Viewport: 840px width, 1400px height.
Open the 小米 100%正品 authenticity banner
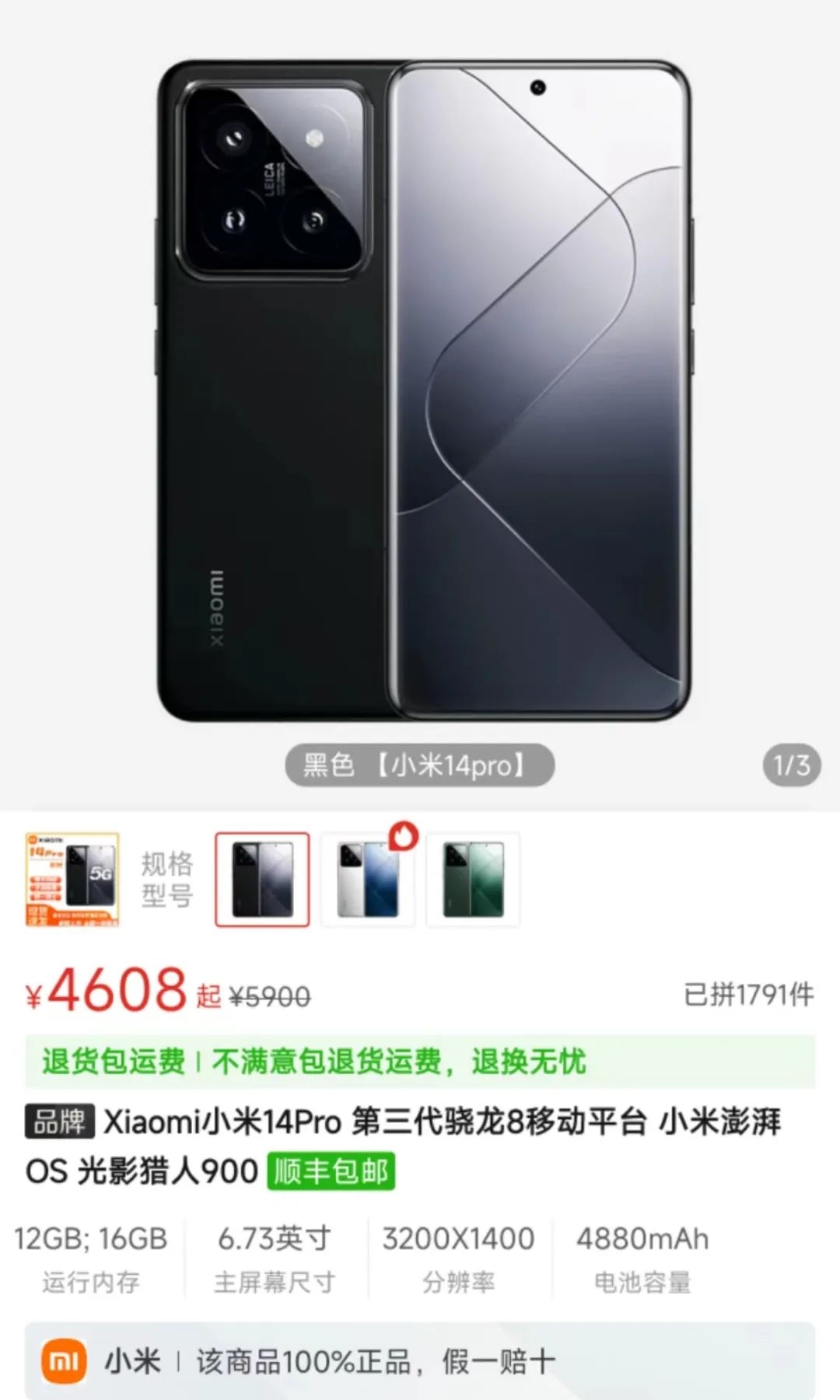click(x=420, y=1361)
